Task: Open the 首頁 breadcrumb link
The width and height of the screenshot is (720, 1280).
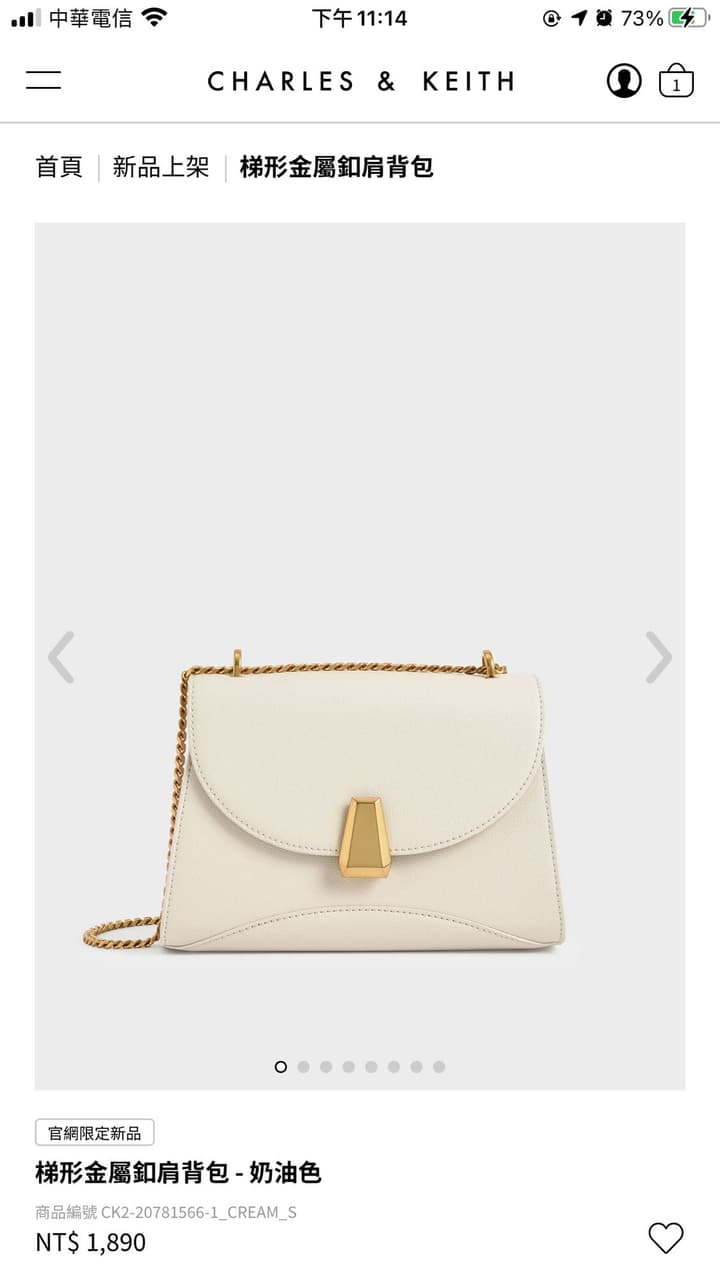Action: click(x=59, y=167)
